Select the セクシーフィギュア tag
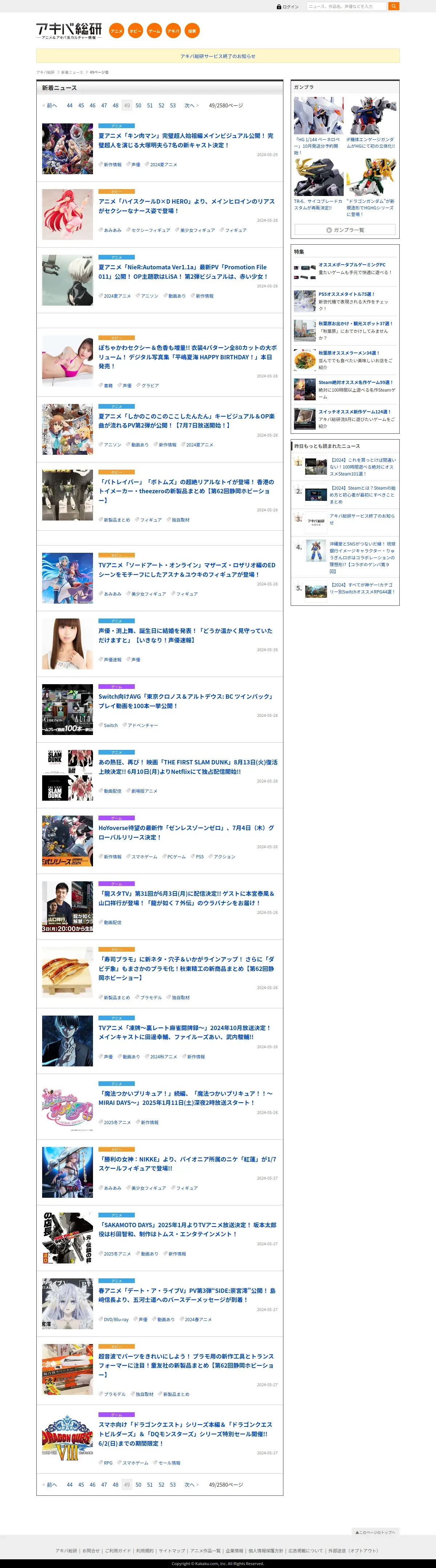This screenshot has height=1568, width=436. click(150, 230)
